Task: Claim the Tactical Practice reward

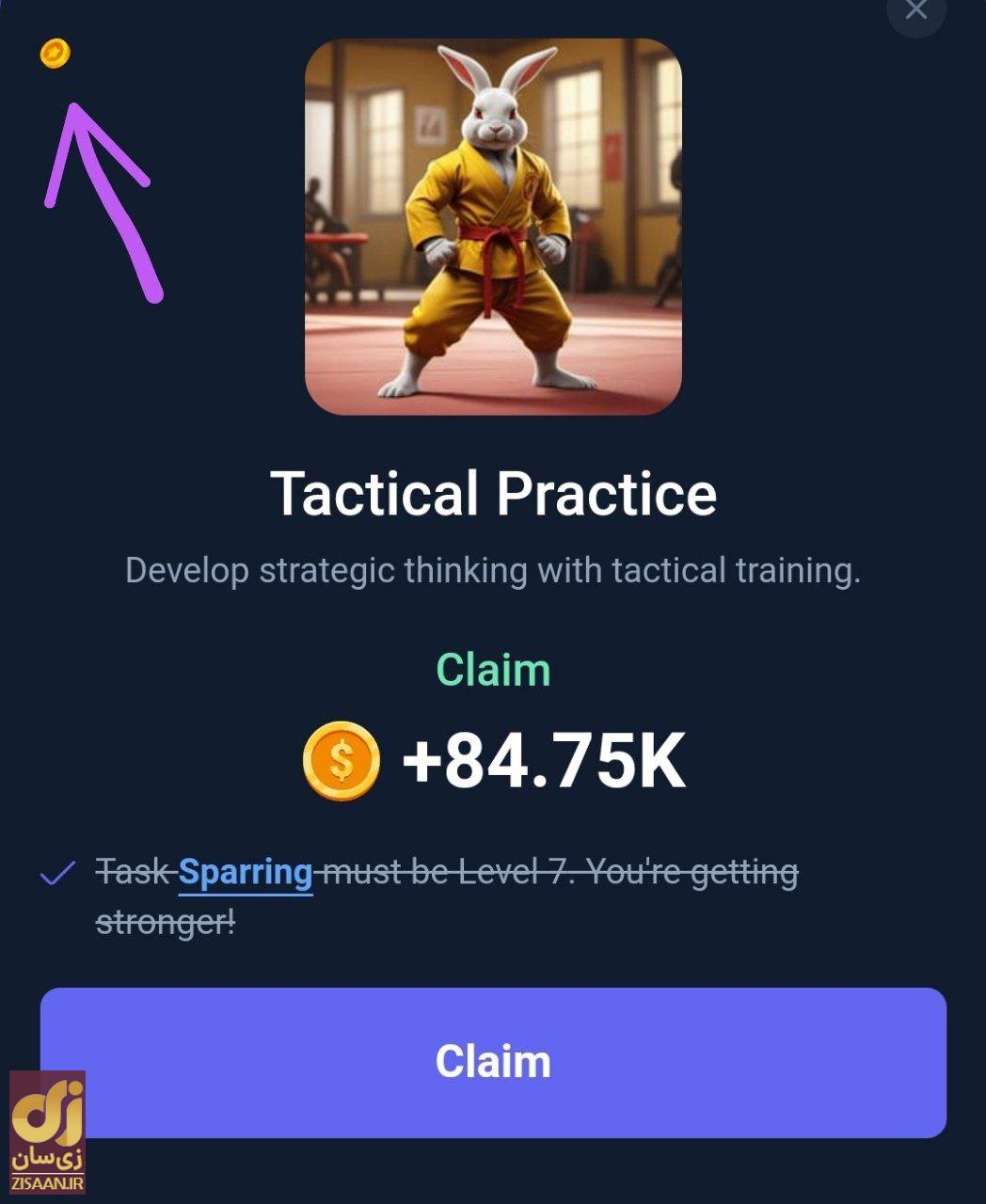Action: (493, 1062)
